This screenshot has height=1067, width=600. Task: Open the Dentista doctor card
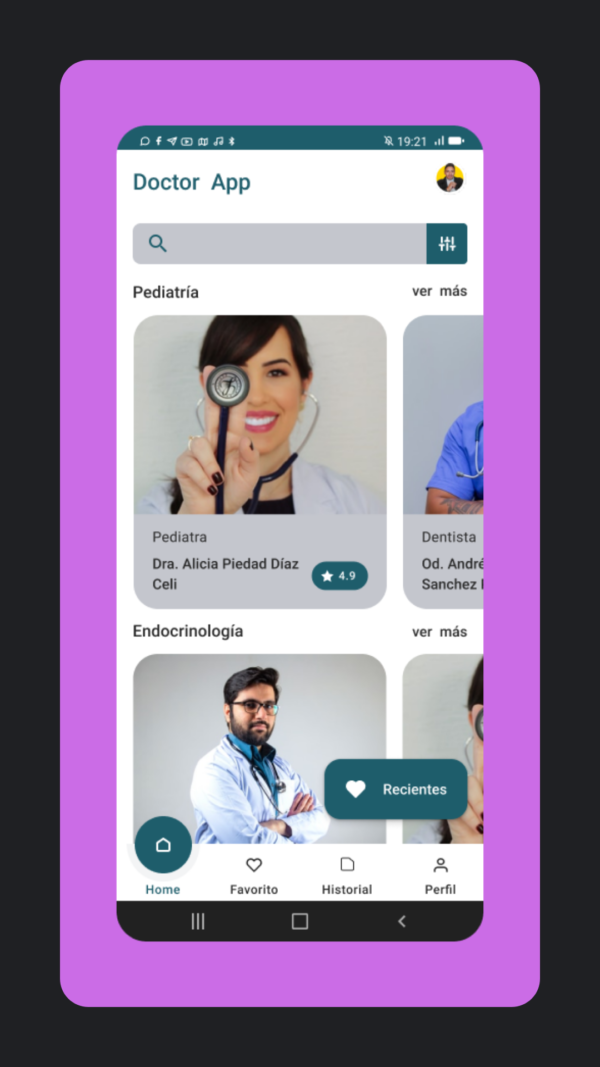pos(443,462)
